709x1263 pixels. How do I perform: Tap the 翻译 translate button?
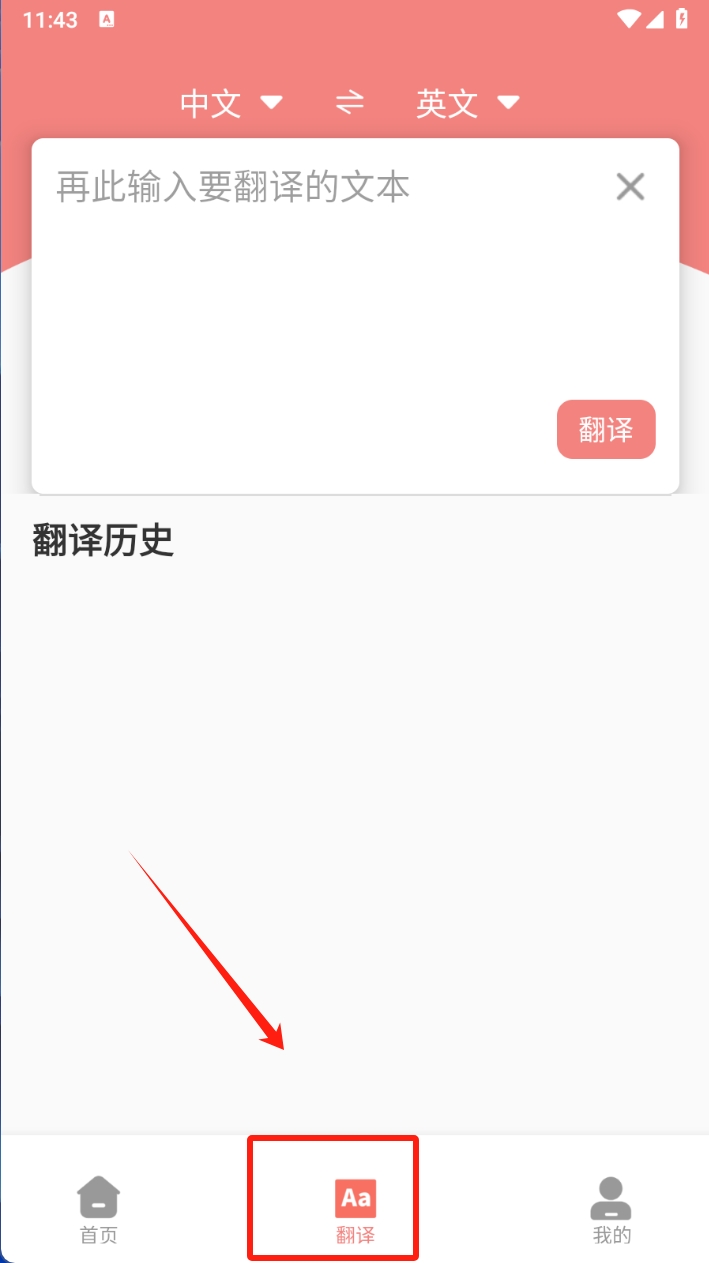606,430
